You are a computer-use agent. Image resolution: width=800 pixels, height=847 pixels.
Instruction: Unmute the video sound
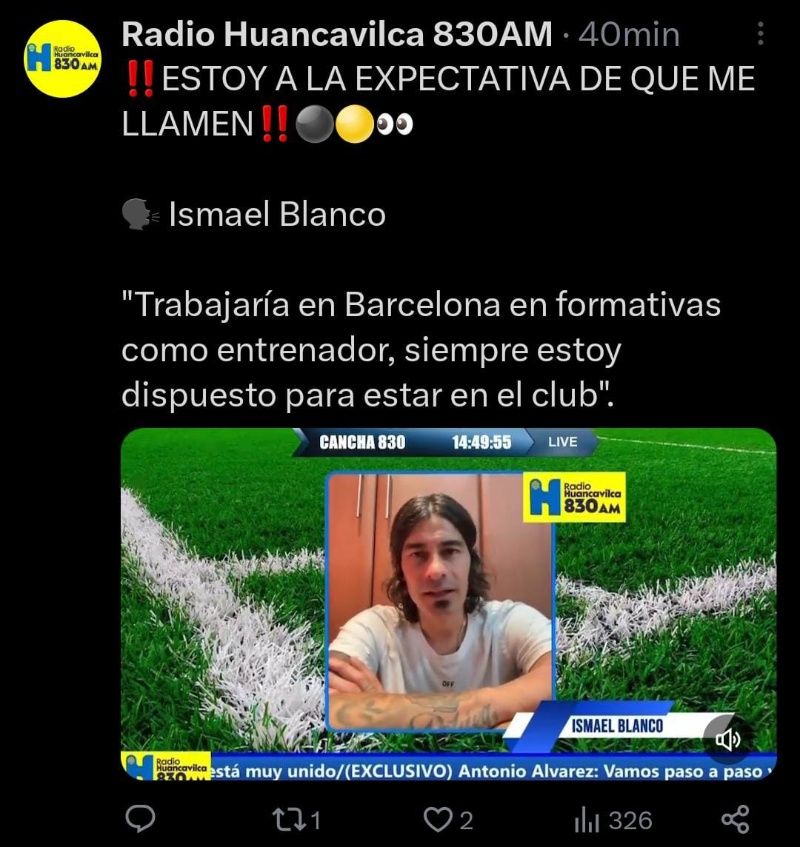click(x=728, y=739)
